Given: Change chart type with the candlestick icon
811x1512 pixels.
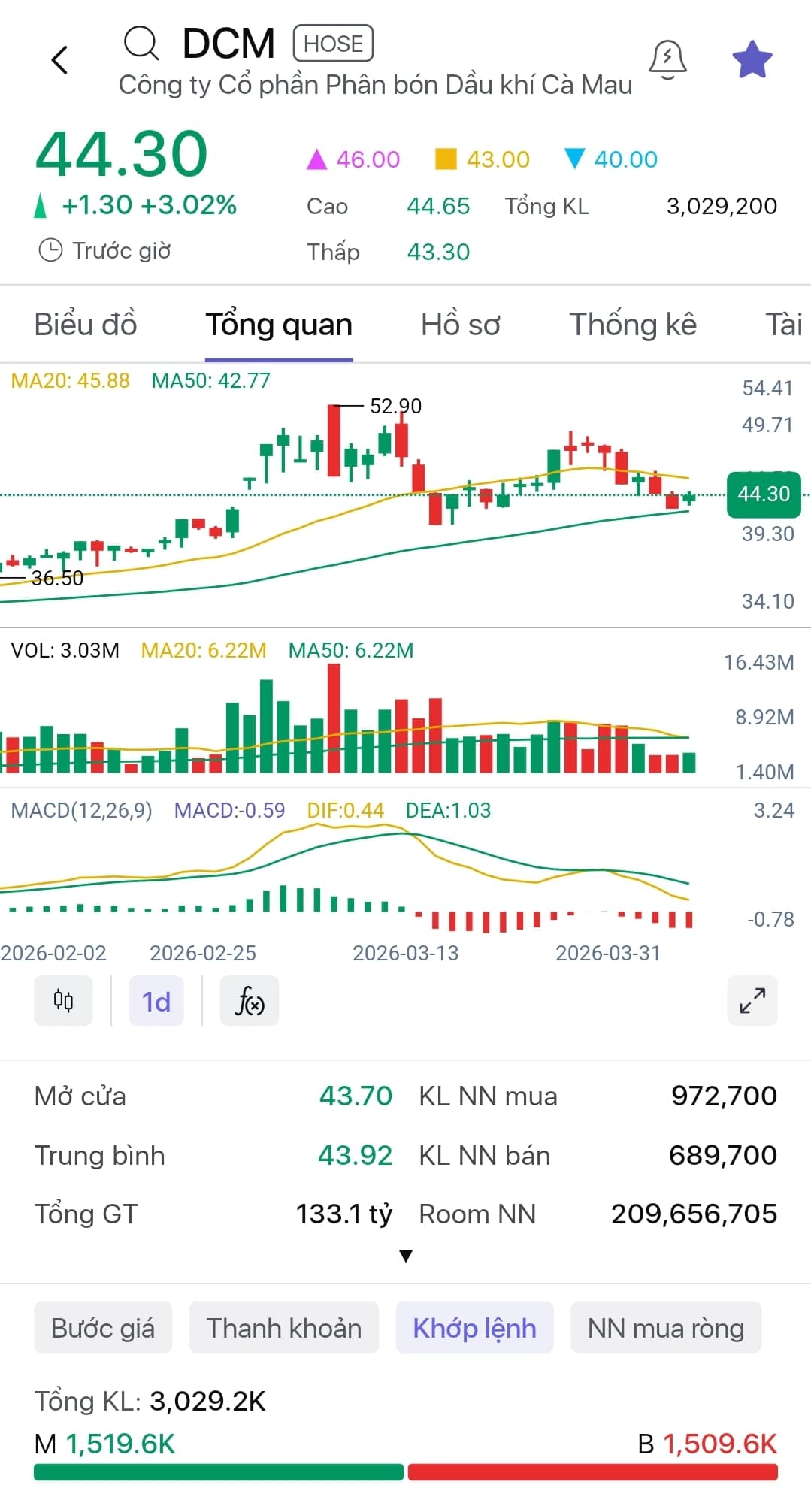Looking at the screenshot, I should pos(63,1001).
